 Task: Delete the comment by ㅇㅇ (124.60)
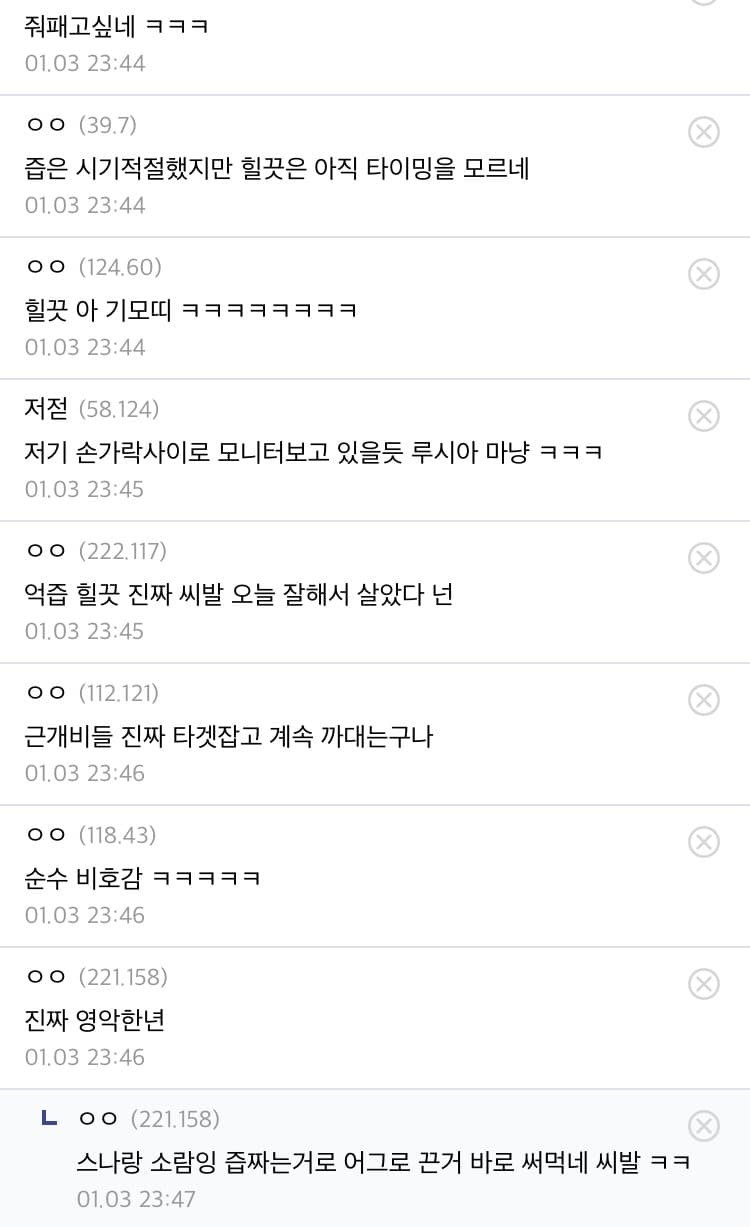pyautogui.click(x=704, y=273)
